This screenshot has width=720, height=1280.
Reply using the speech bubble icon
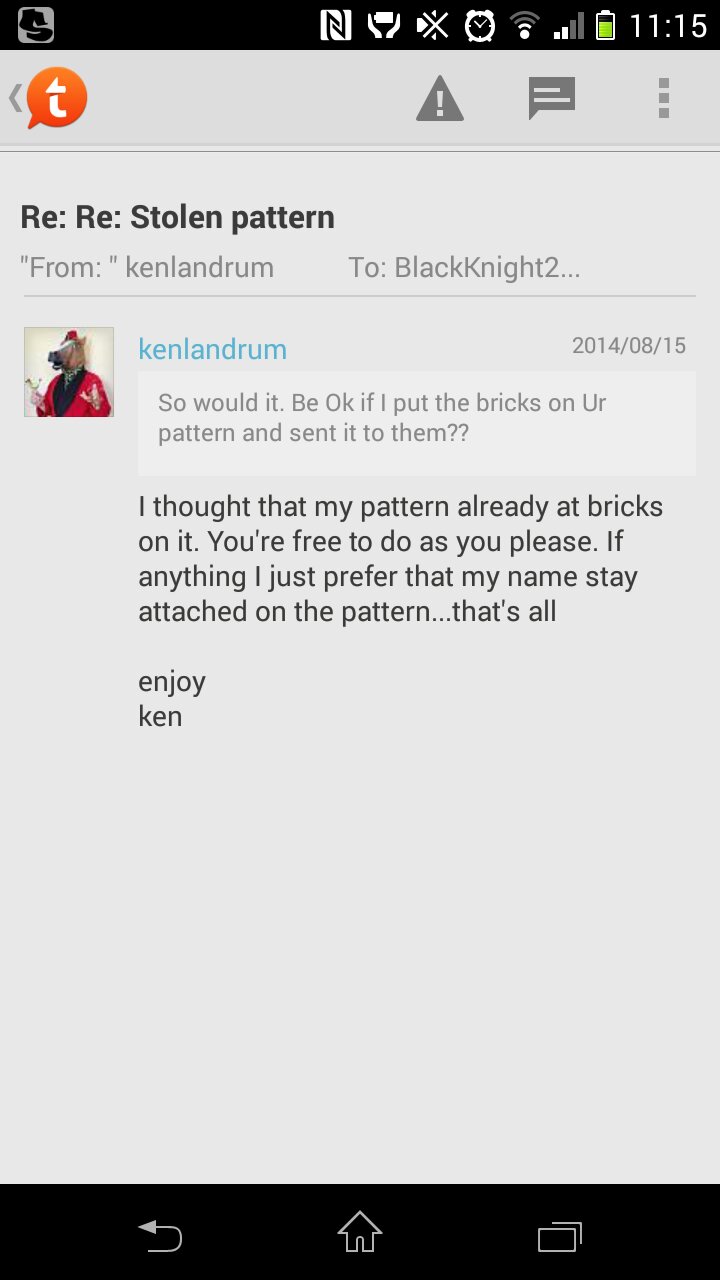552,98
